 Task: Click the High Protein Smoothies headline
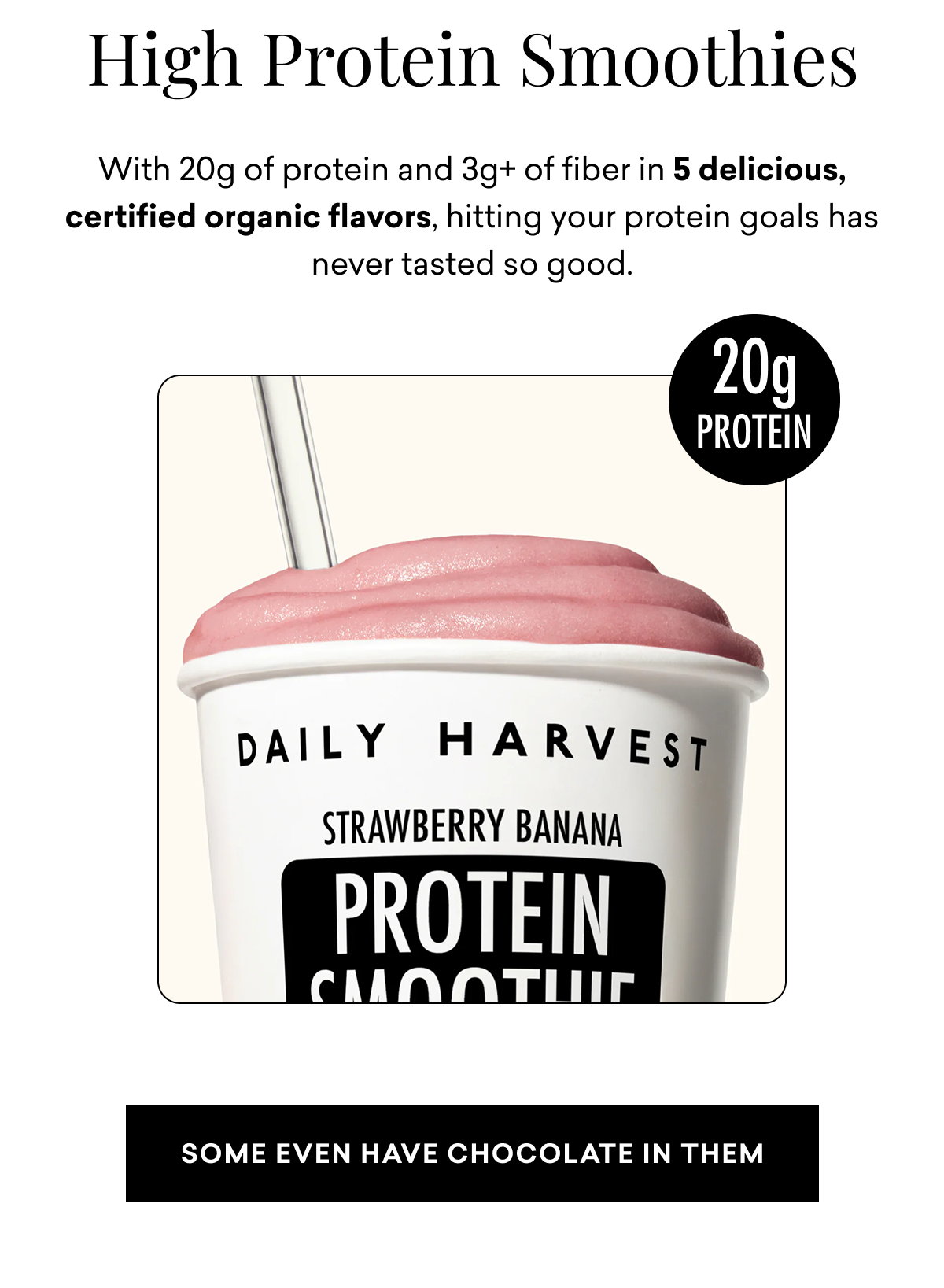pyautogui.click(x=472, y=63)
